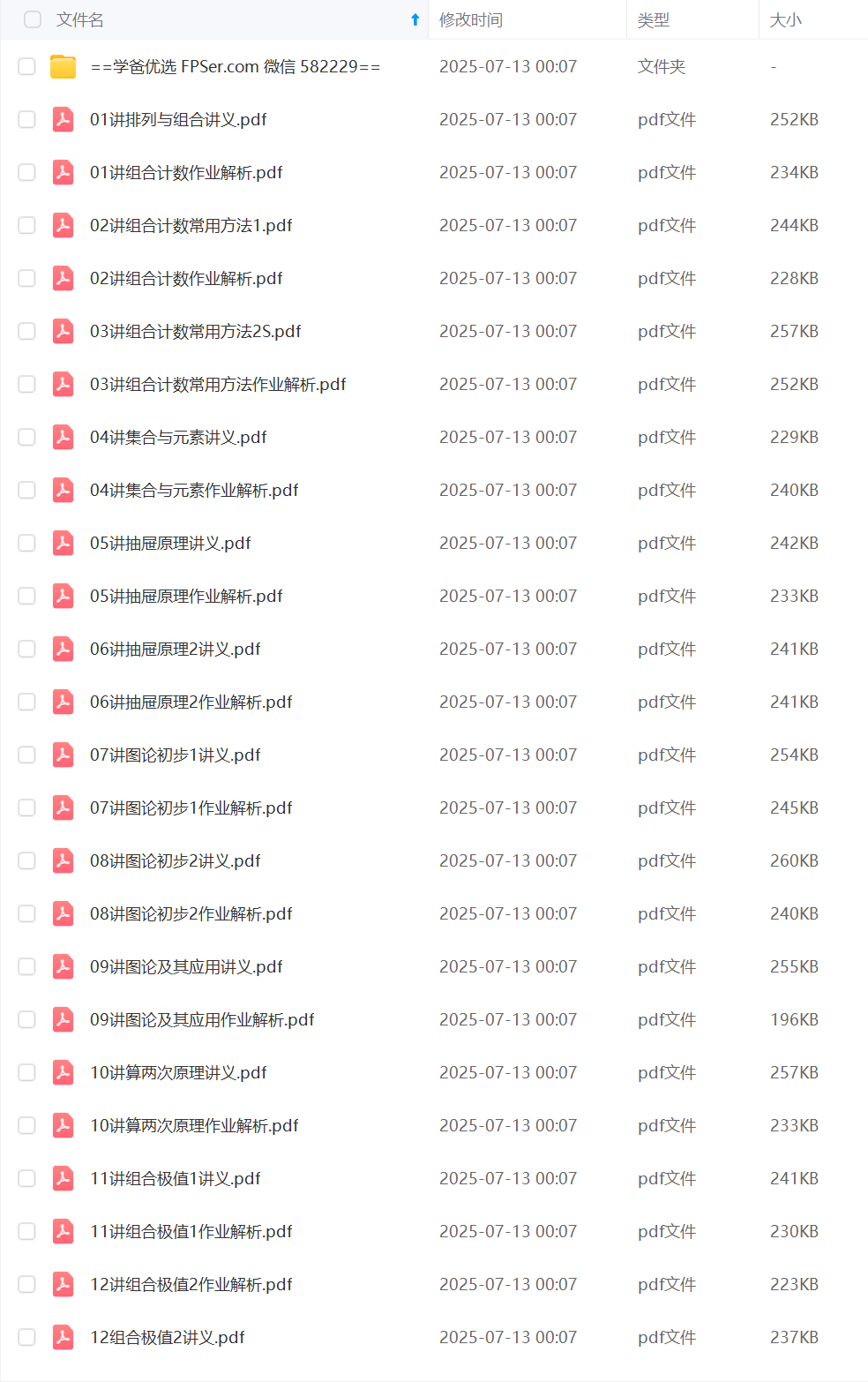The width and height of the screenshot is (868, 1382).
Task: Open 05讲抽屉原理讲义.pdf
Action: pos(170,544)
